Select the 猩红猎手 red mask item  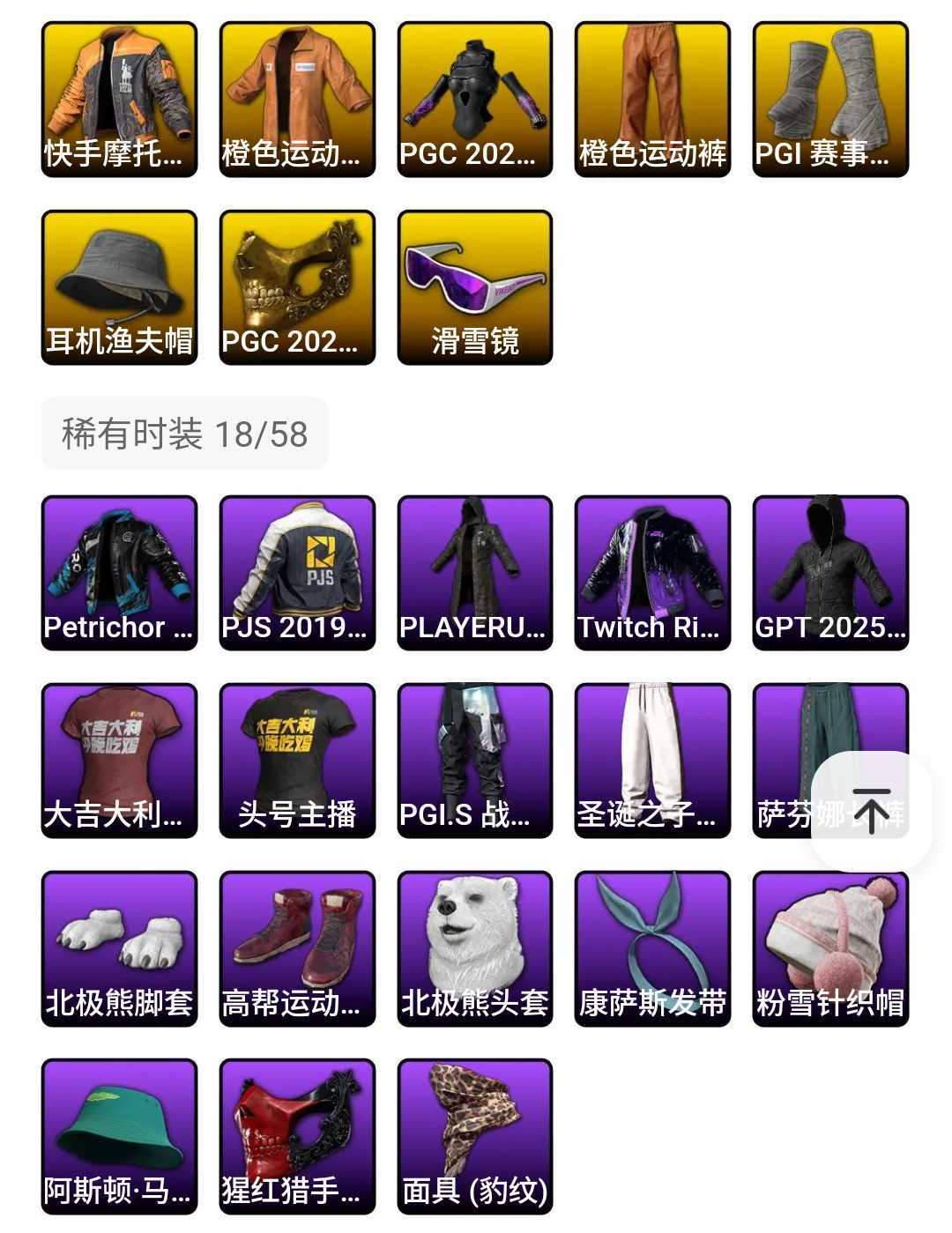(x=297, y=1136)
